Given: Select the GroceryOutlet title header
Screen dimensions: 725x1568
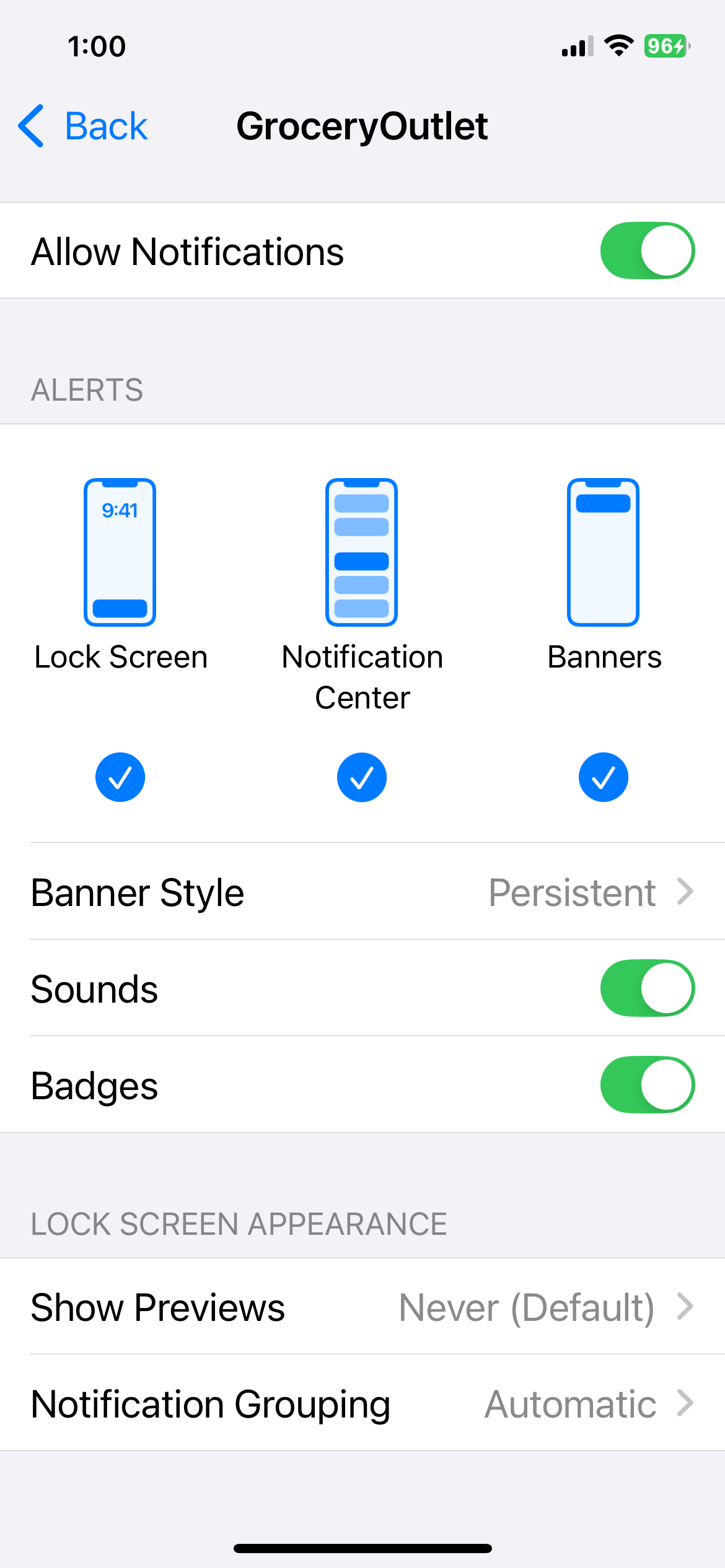Looking at the screenshot, I should tap(362, 126).
